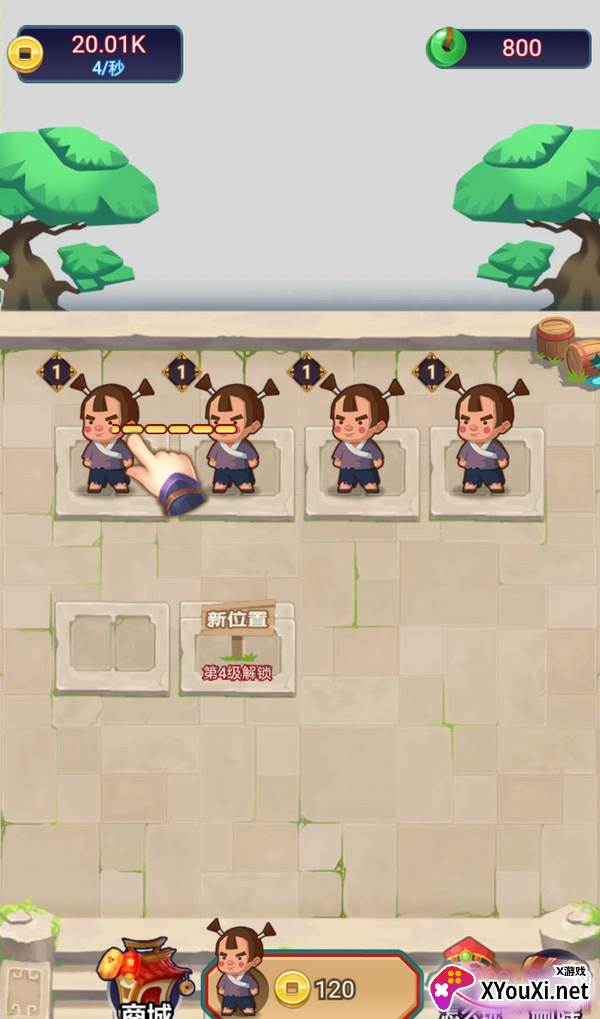This screenshot has width=600, height=1019.
Task: Tap the locked 新位置 slot
Action: point(236,647)
